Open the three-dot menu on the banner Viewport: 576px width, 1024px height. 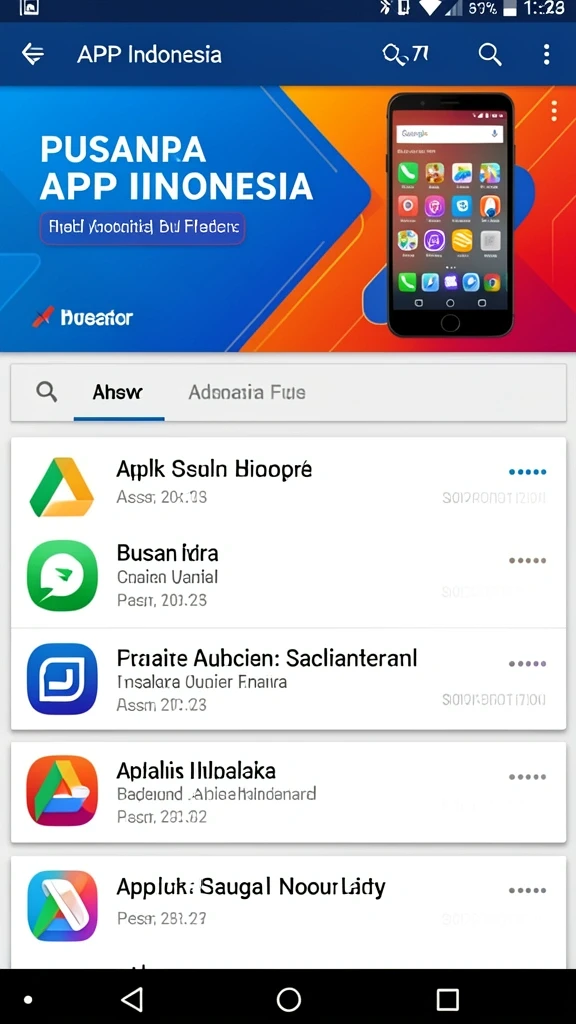coord(554,111)
